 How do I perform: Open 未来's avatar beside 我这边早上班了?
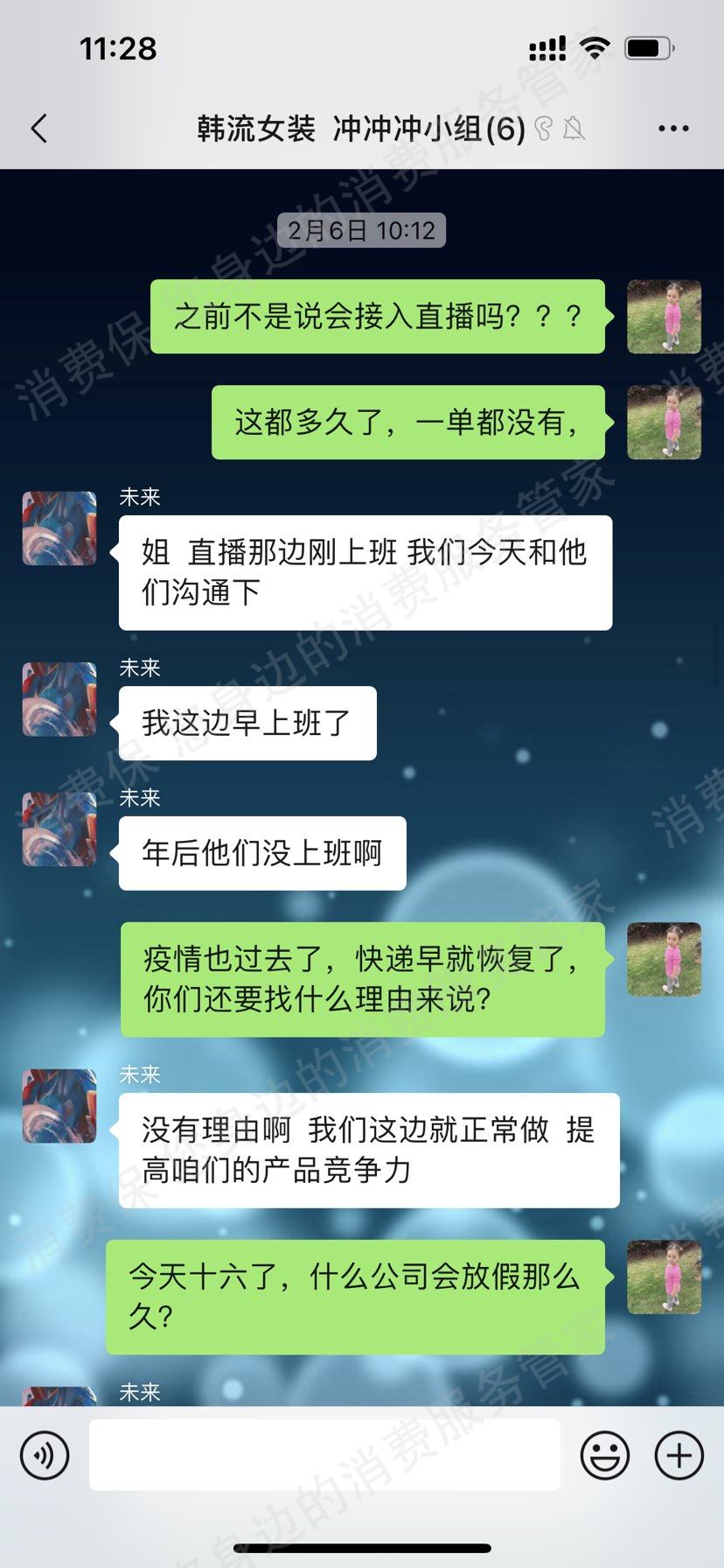pos(59,699)
